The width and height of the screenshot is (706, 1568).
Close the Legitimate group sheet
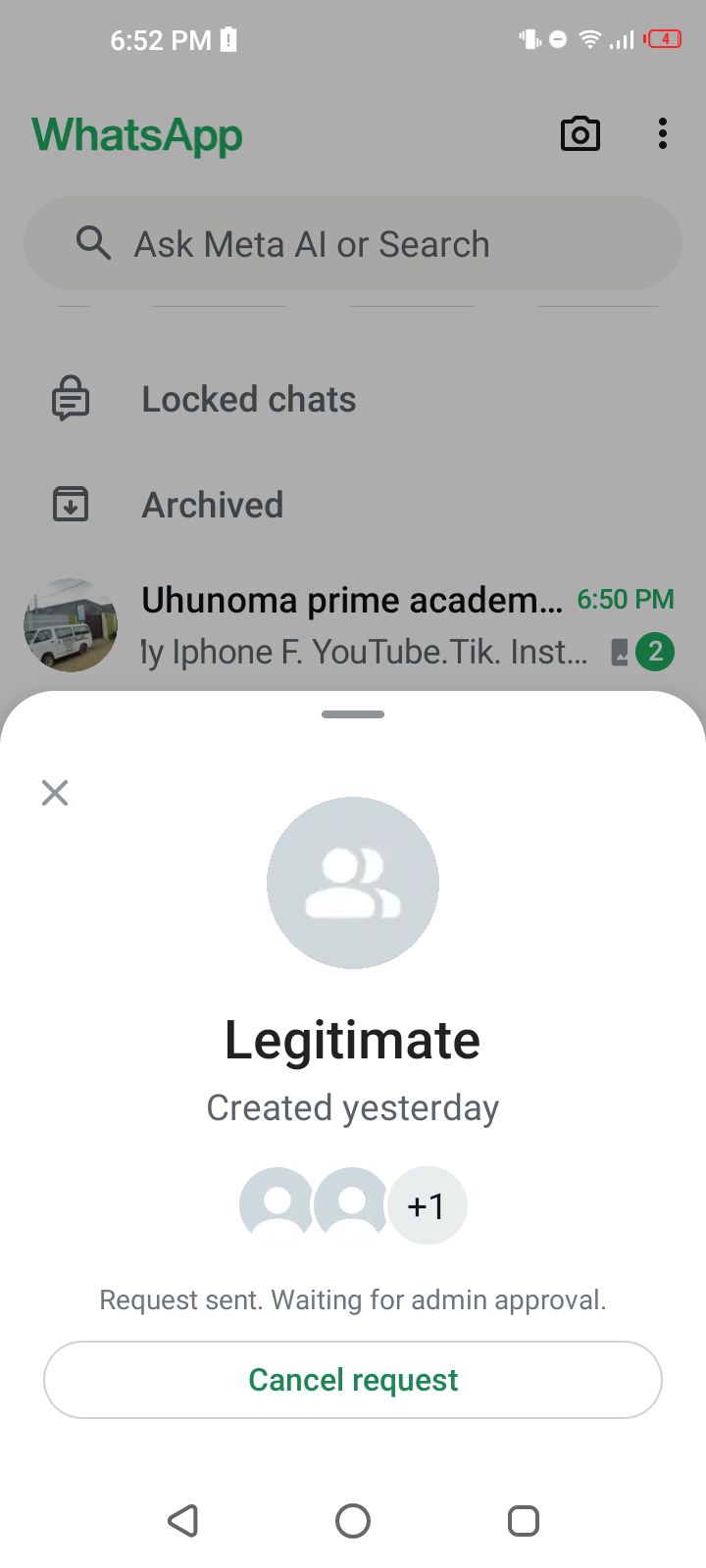(55, 793)
